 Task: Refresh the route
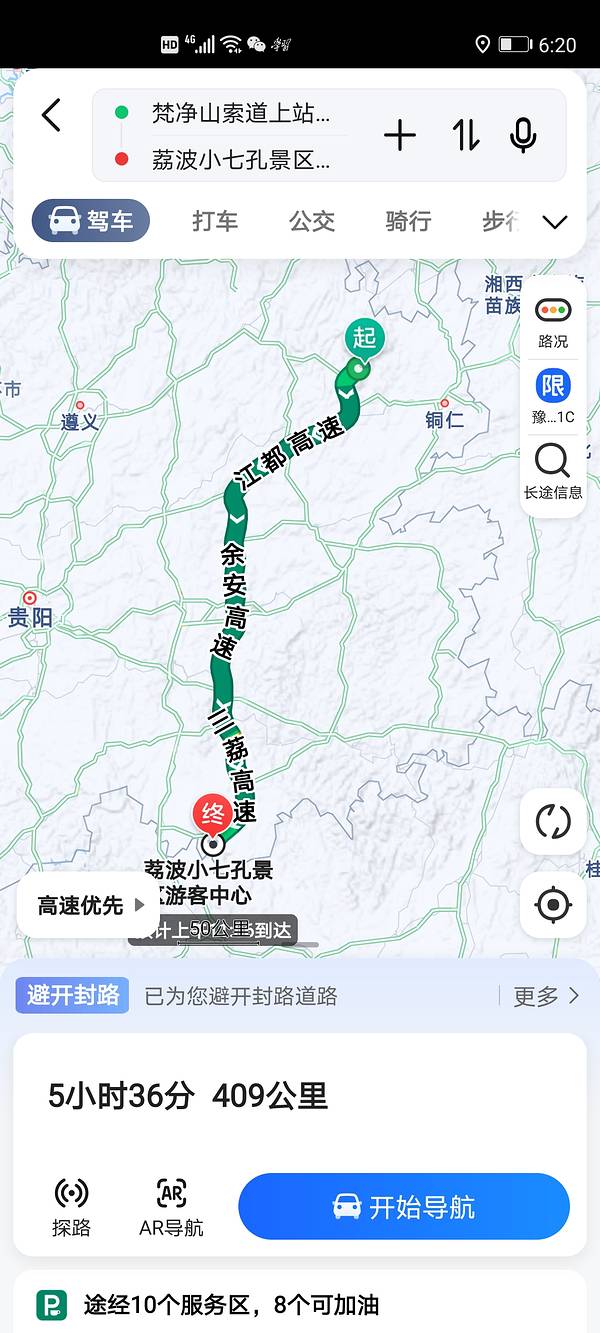[x=553, y=822]
